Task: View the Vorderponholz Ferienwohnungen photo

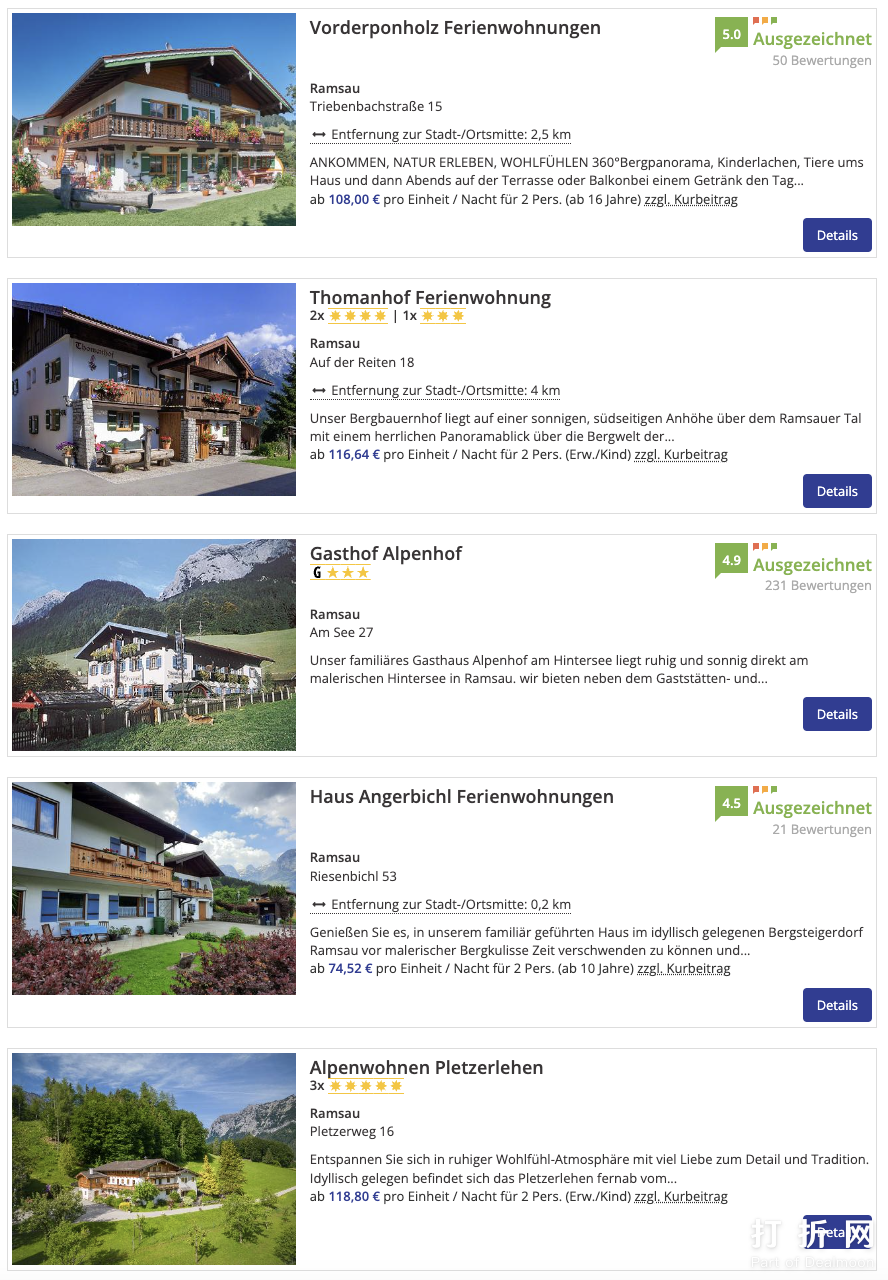Action: [x=154, y=119]
